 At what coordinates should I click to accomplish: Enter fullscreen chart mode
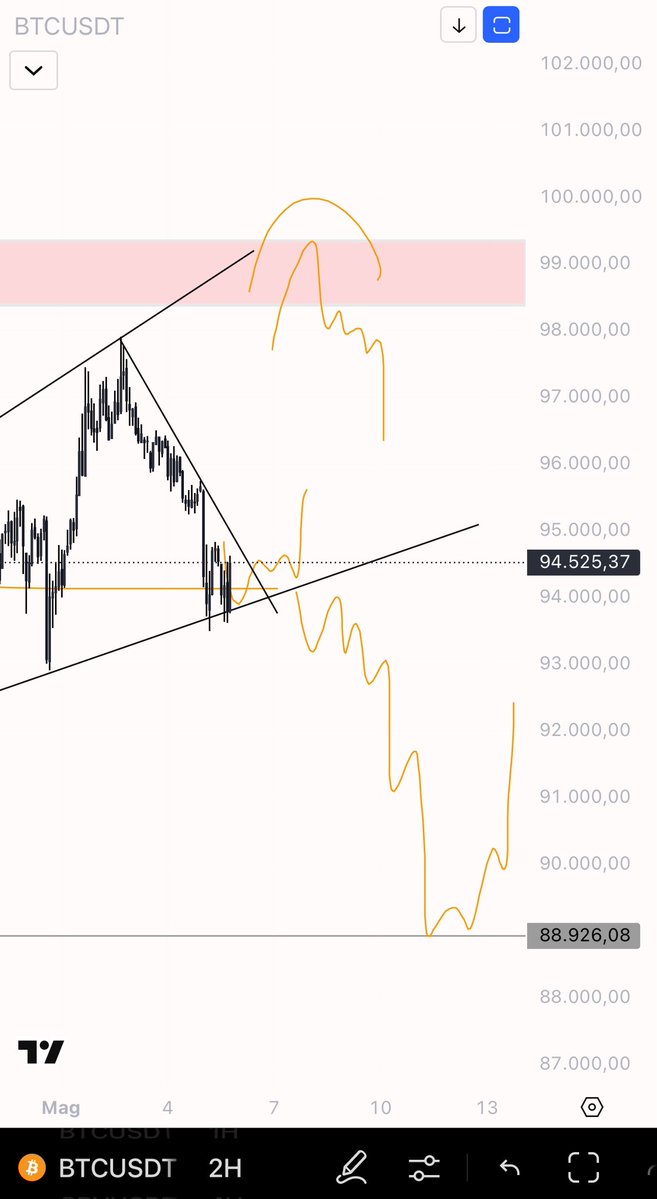coord(583,1167)
